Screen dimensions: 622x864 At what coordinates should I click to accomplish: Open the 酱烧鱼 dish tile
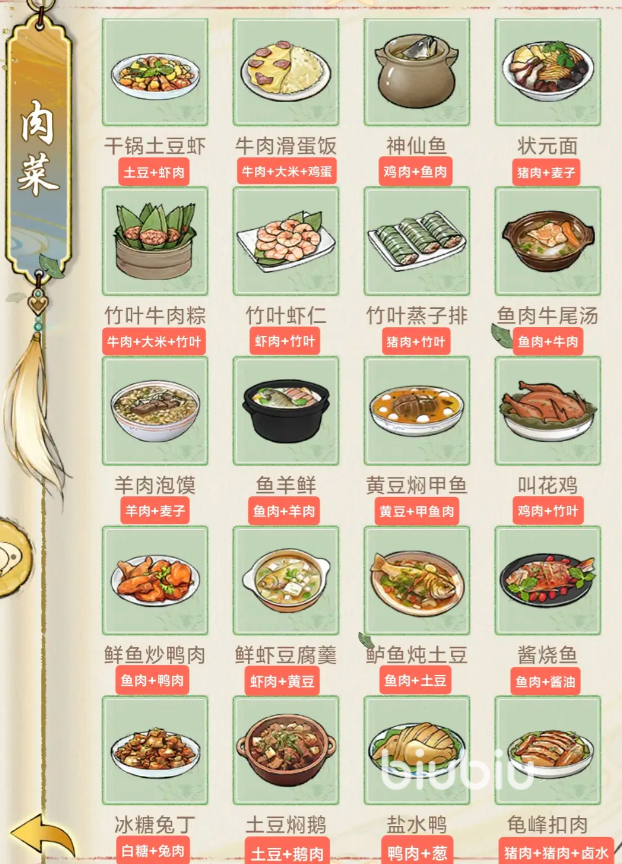point(548,581)
